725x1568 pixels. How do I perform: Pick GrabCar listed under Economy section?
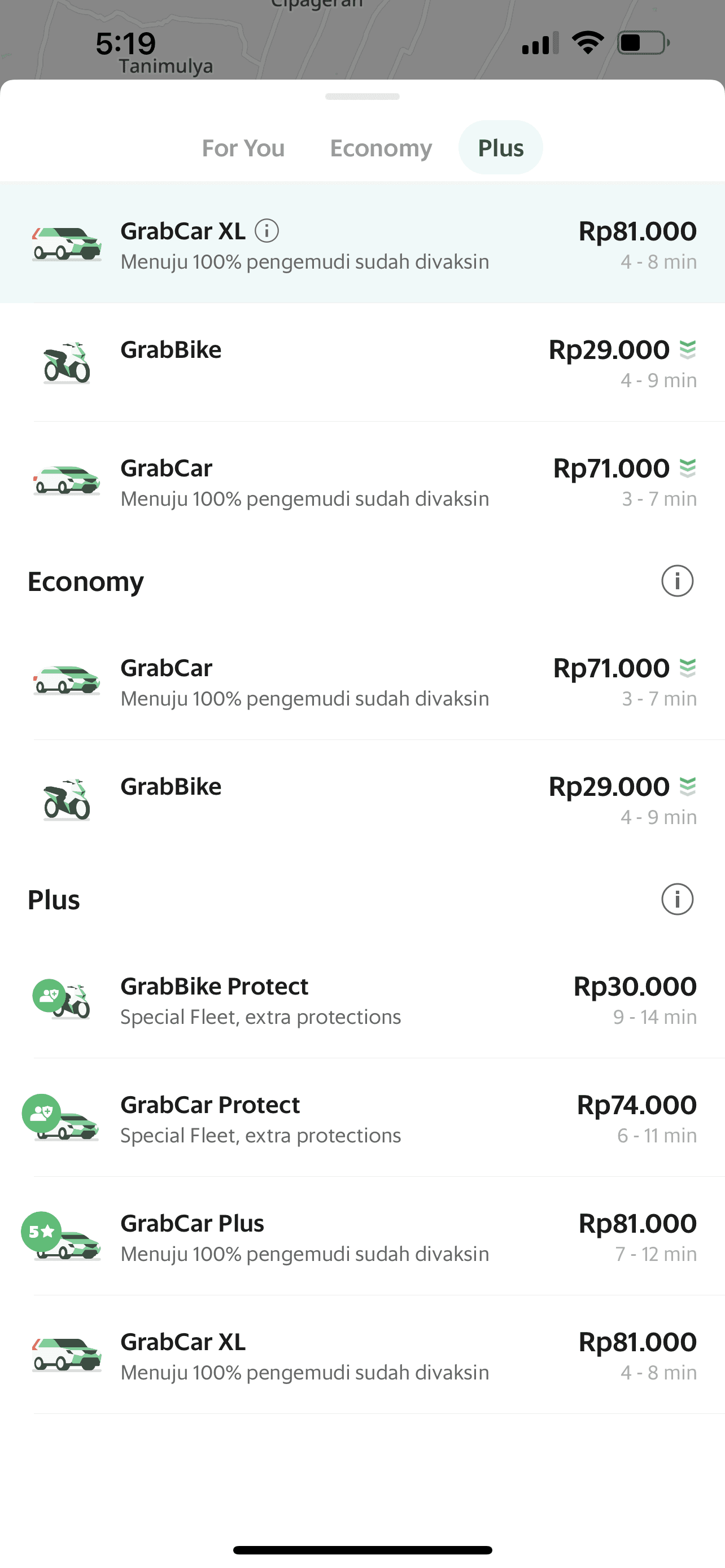pos(362,682)
